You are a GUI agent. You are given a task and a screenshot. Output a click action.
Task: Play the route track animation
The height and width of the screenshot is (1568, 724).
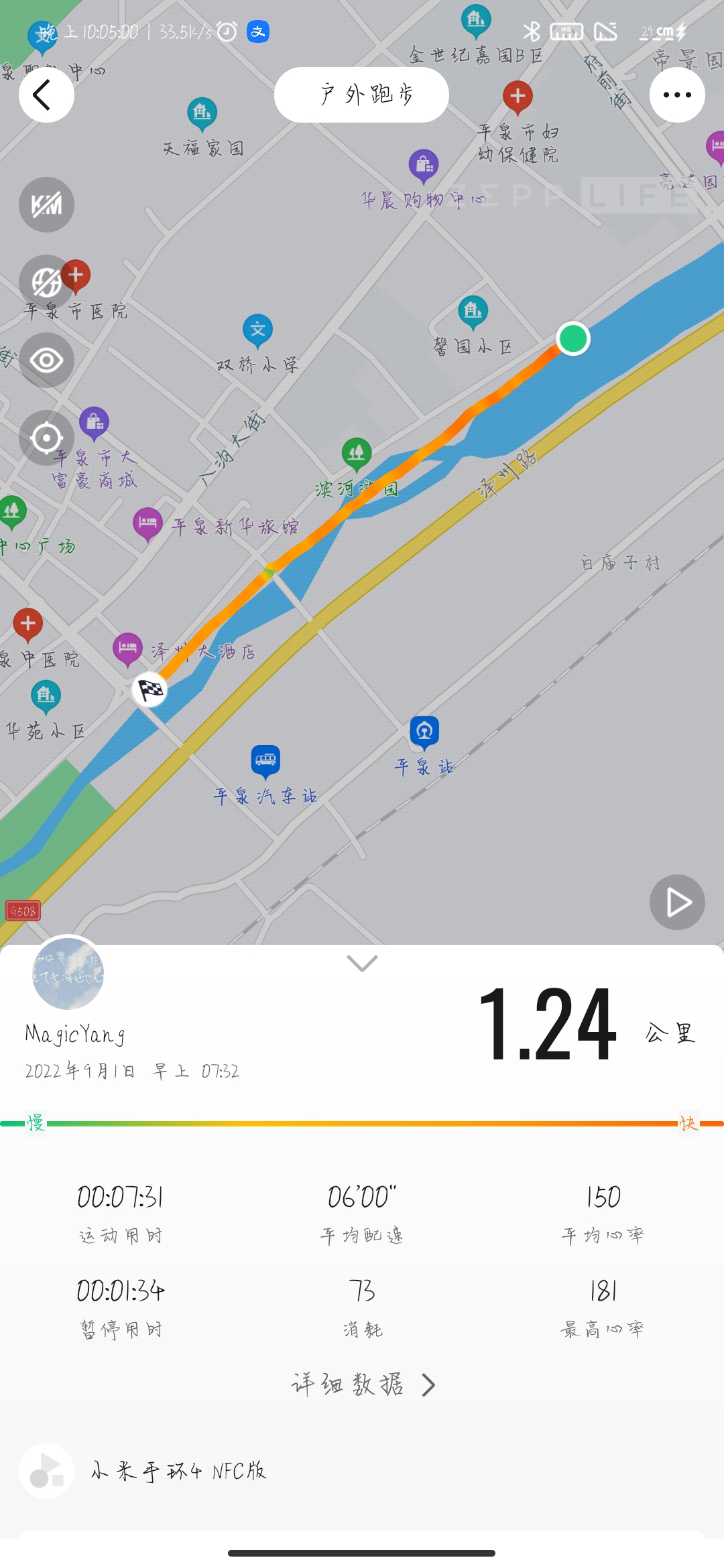(676, 902)
